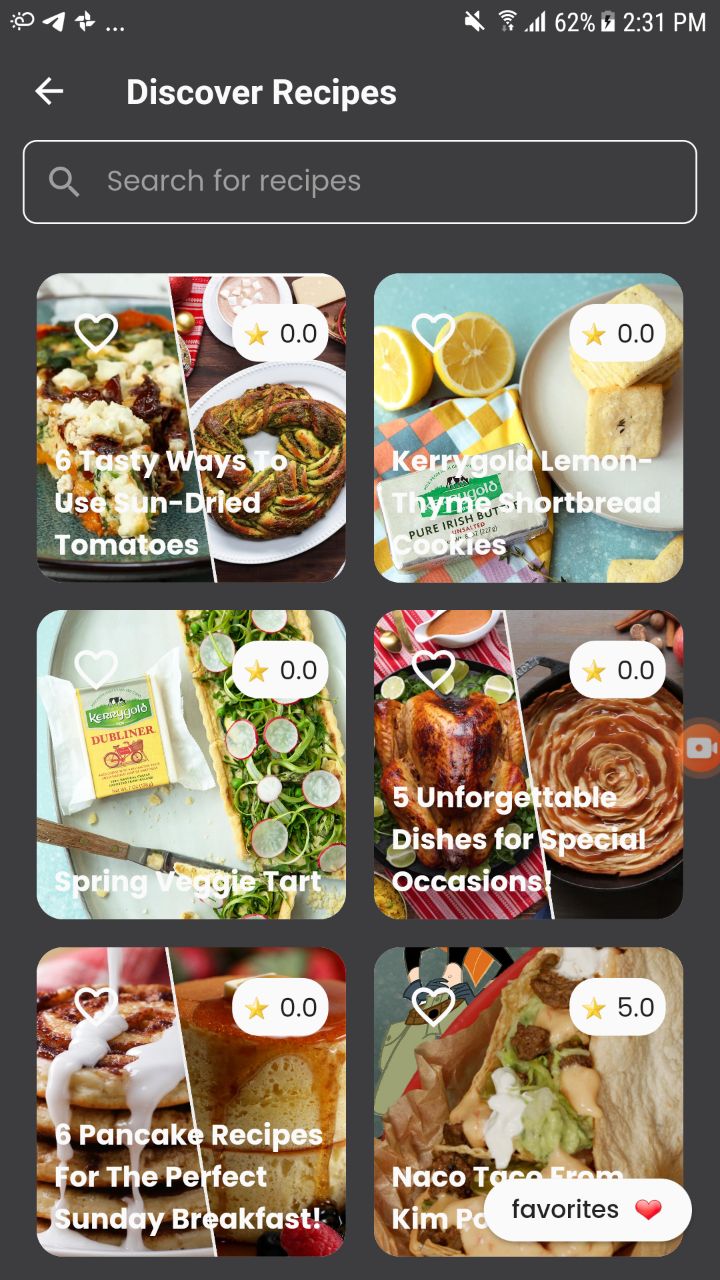This screenshot has width=720, height=1280.
Task: Click the star on 6 Tasty Ways card
Action: click(x=280, y=333)
